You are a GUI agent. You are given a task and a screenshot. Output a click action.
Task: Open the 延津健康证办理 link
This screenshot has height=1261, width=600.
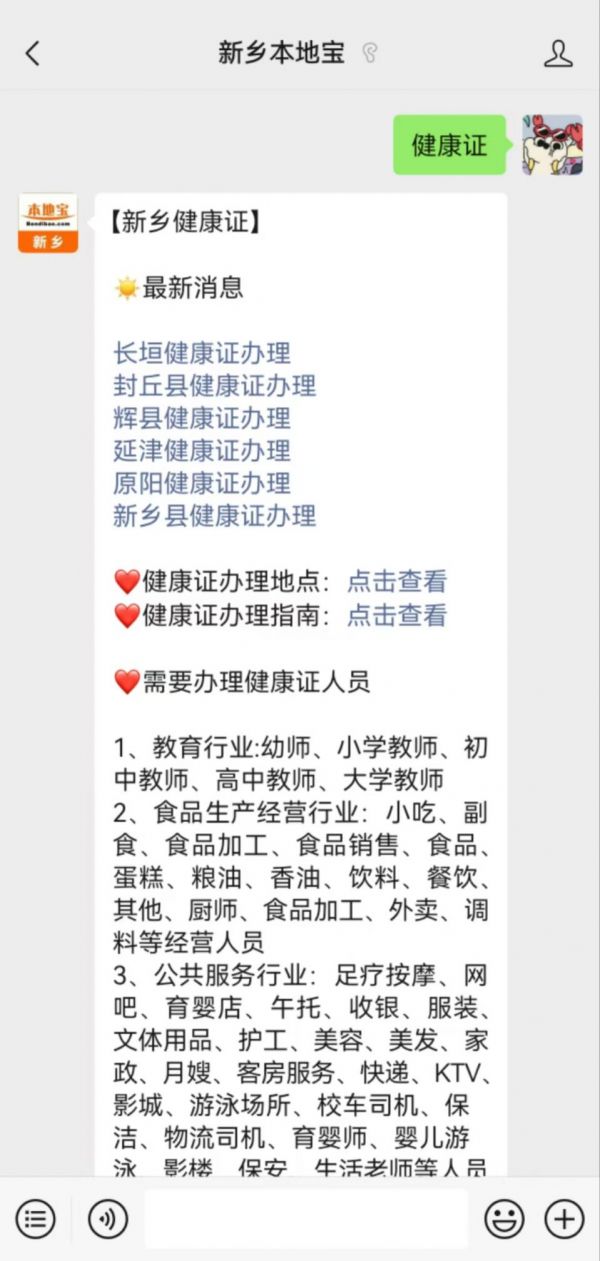pos(202,451)
